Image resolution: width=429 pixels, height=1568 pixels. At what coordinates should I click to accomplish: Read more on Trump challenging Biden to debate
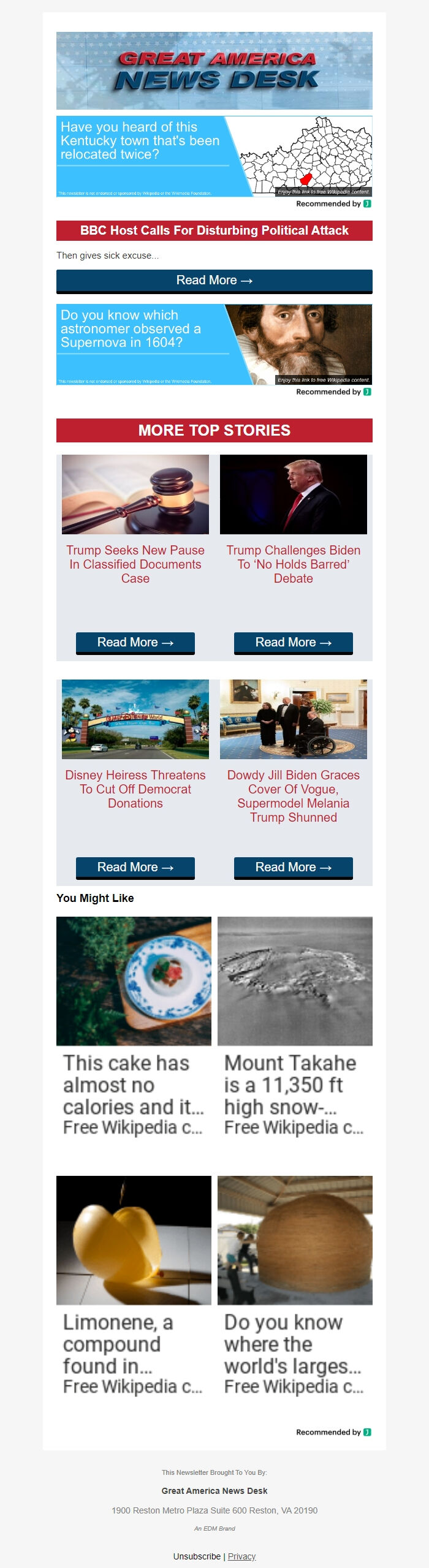293,642
